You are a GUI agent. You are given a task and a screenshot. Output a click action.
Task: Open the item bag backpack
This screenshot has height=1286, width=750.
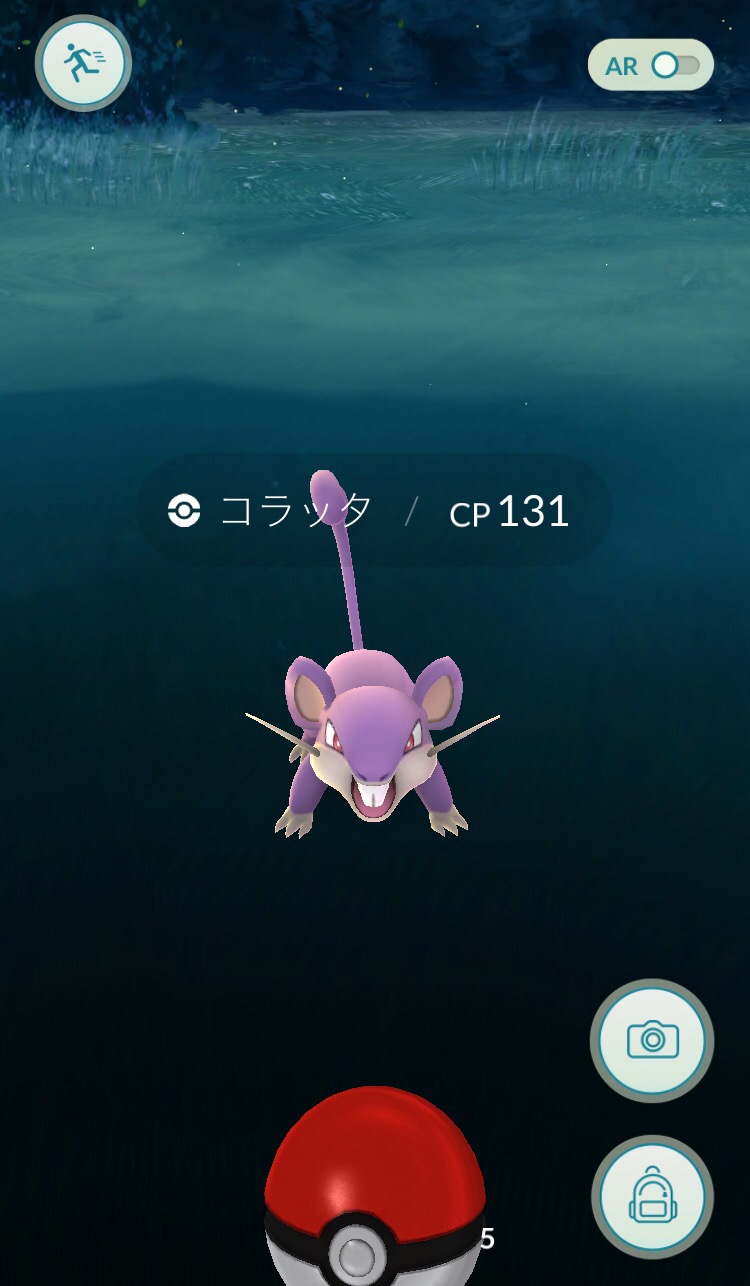click(x=652, y=1196)
